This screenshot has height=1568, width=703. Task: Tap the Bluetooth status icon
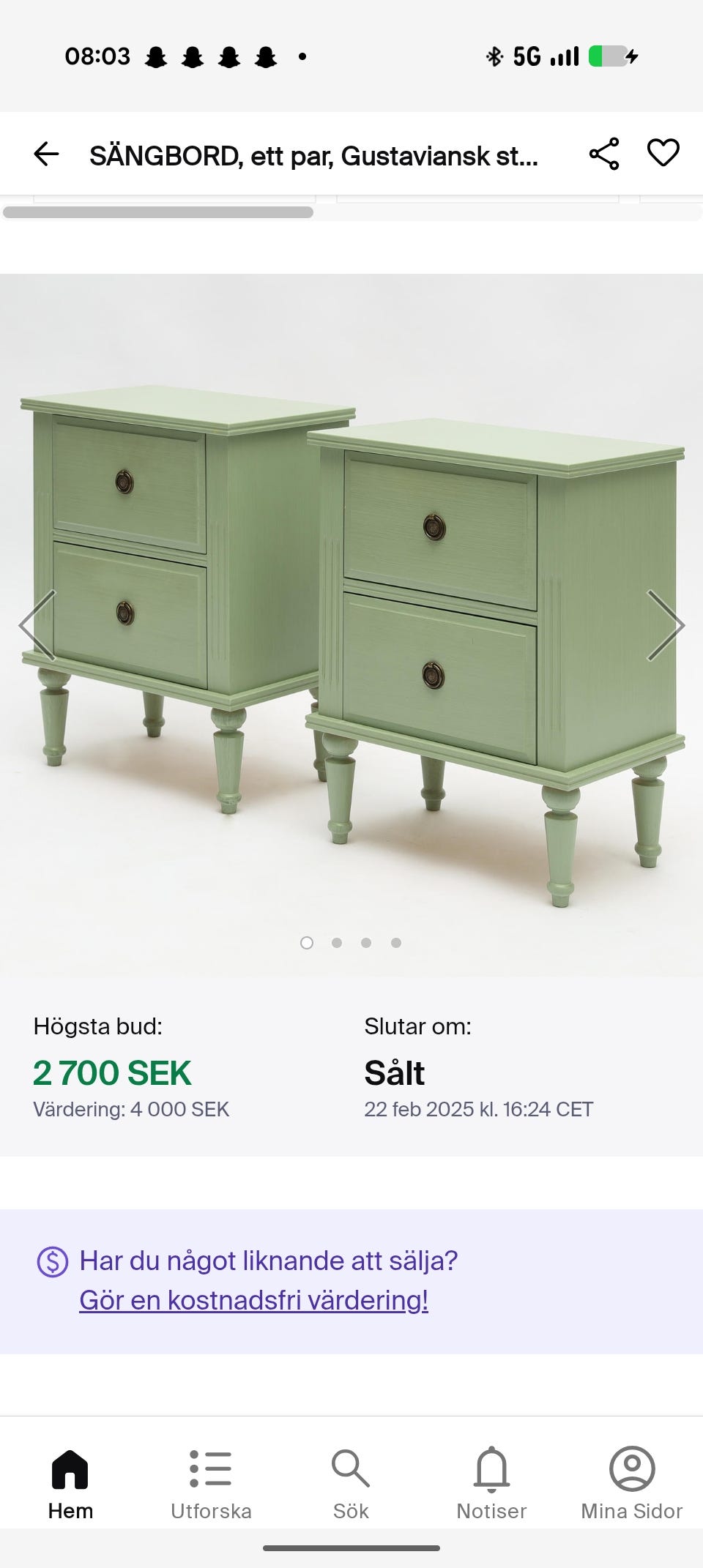click(494, 56)
